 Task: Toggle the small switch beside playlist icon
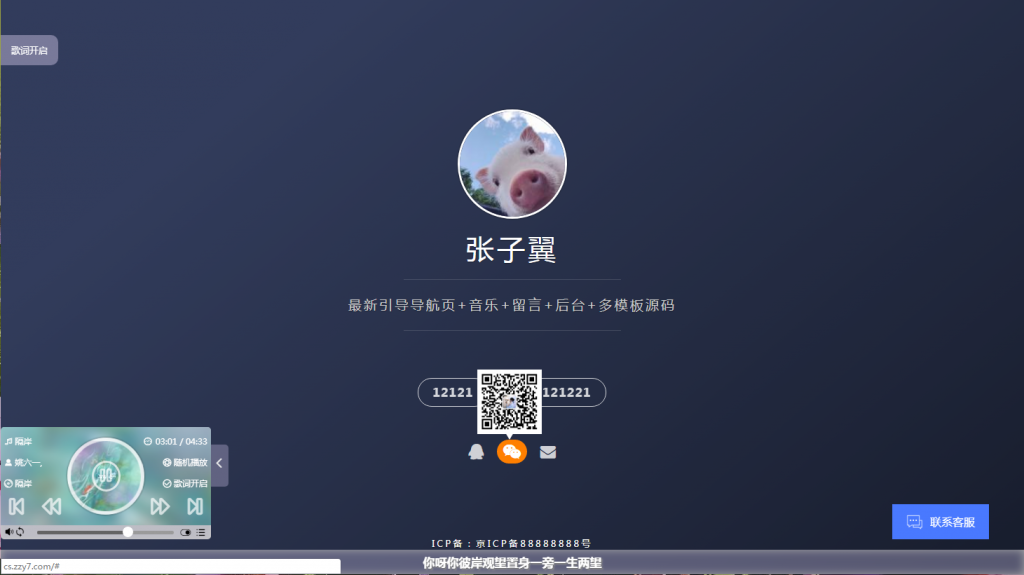coord(186,532)
